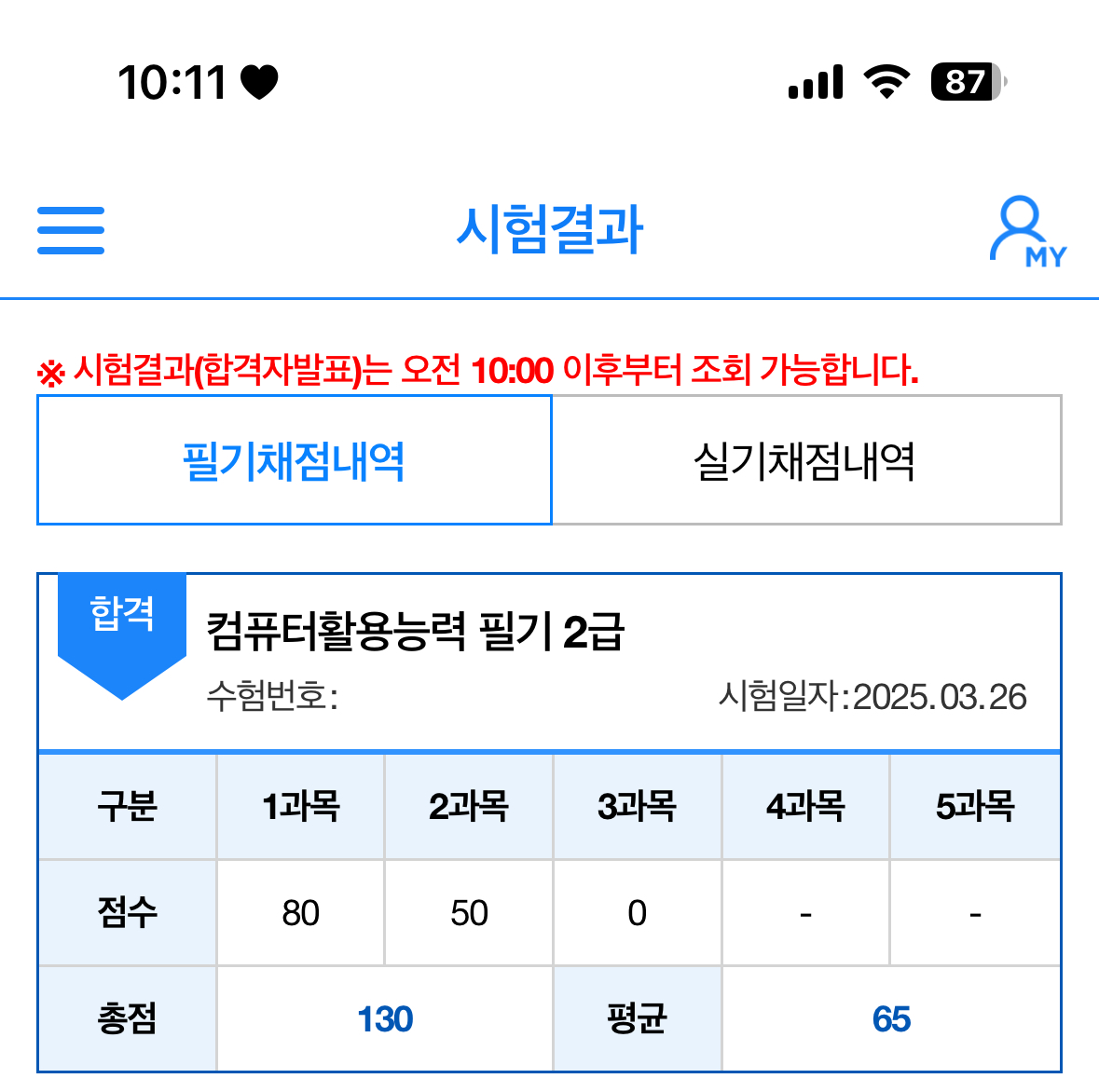Open the hamburger menu
Image resolution: width=1099 pixels, height=1092 pixels.
pos(71,230)
